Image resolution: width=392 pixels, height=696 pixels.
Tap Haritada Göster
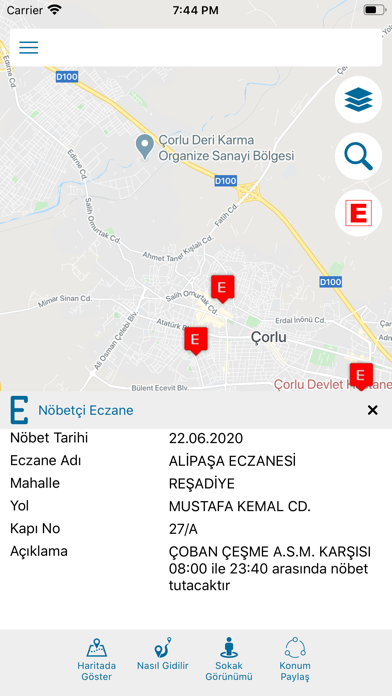[x=96, y=660]
